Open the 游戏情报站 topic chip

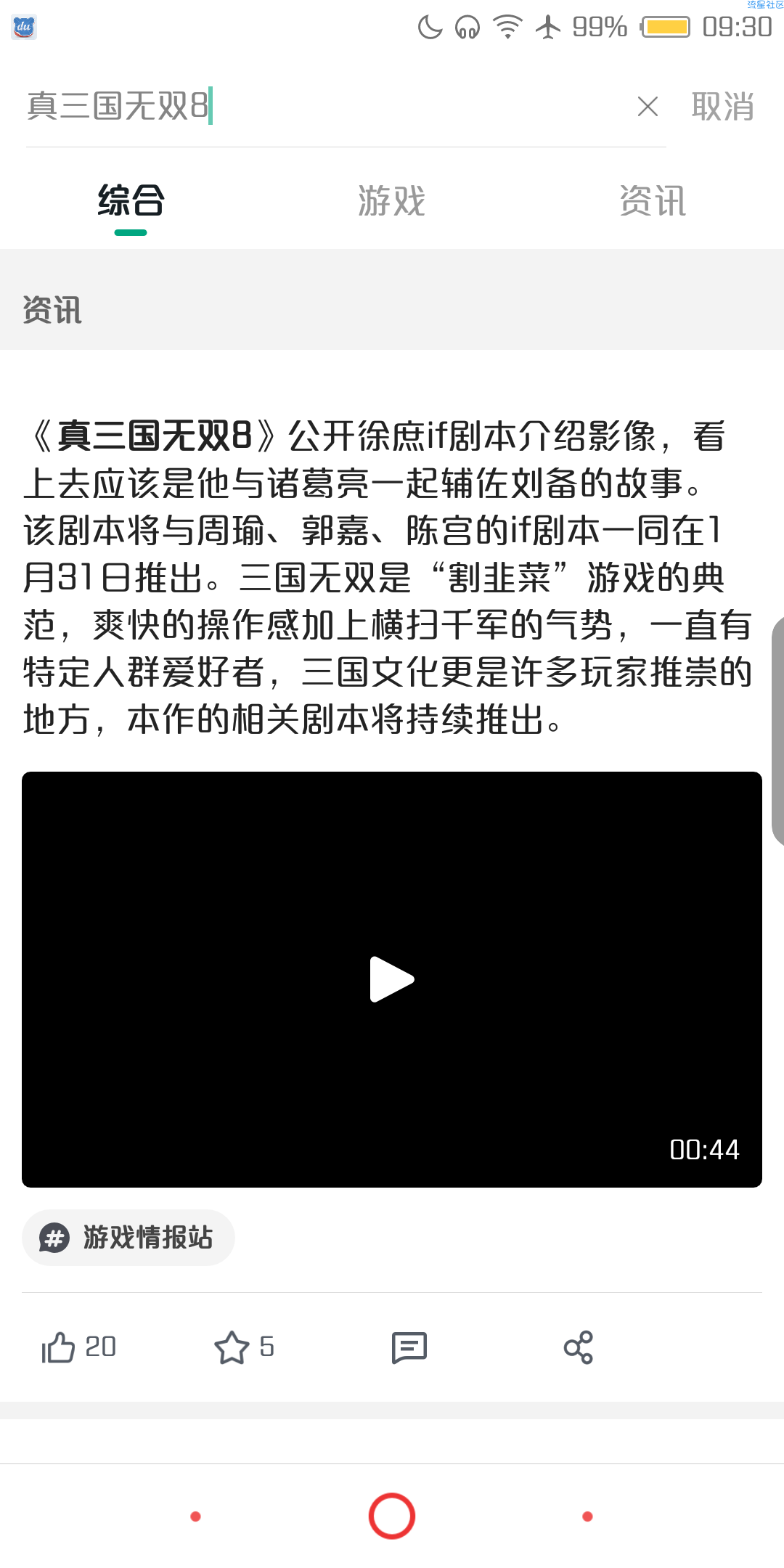[128, 1238]
